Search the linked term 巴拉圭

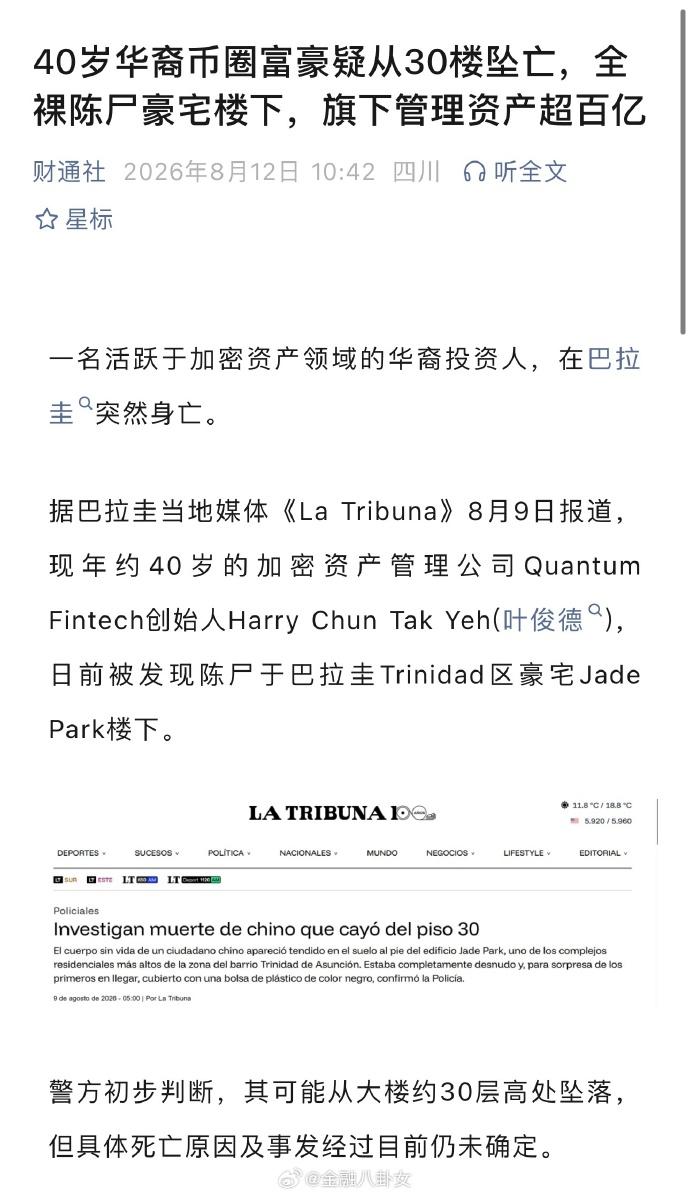coord(614,359)
